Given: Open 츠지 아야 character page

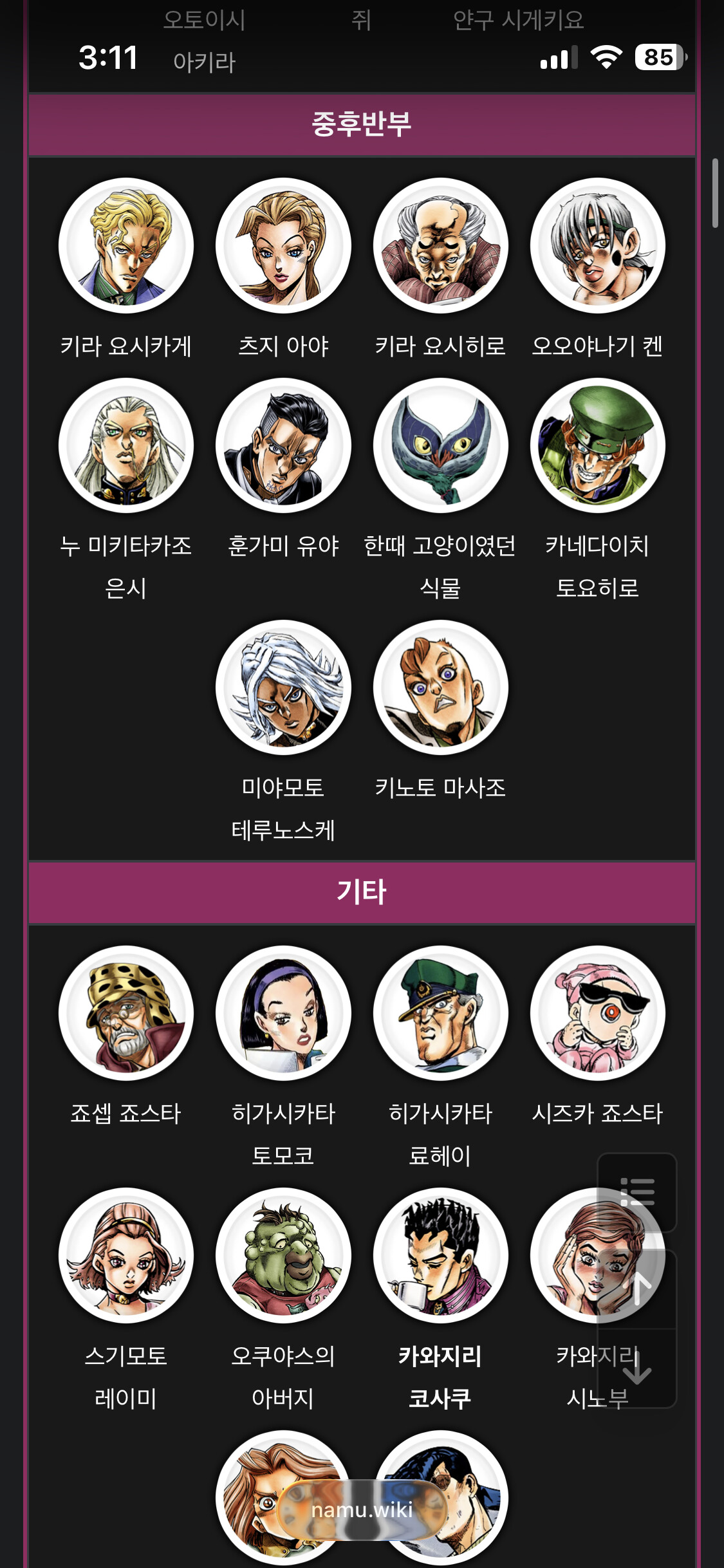Looking at the screenshot, I should pos(283,346).
